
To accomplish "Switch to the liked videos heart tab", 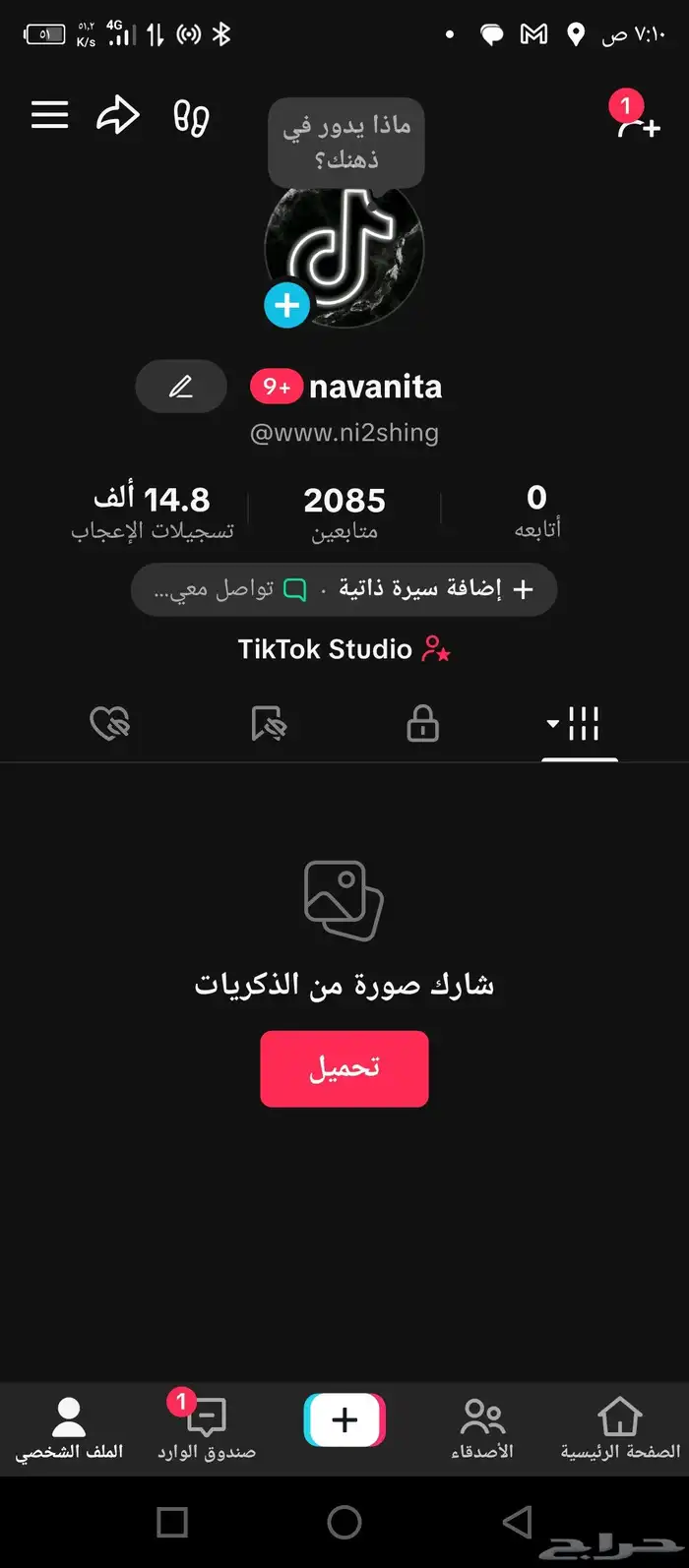I will pyautogui.click(x=109, y=725).
